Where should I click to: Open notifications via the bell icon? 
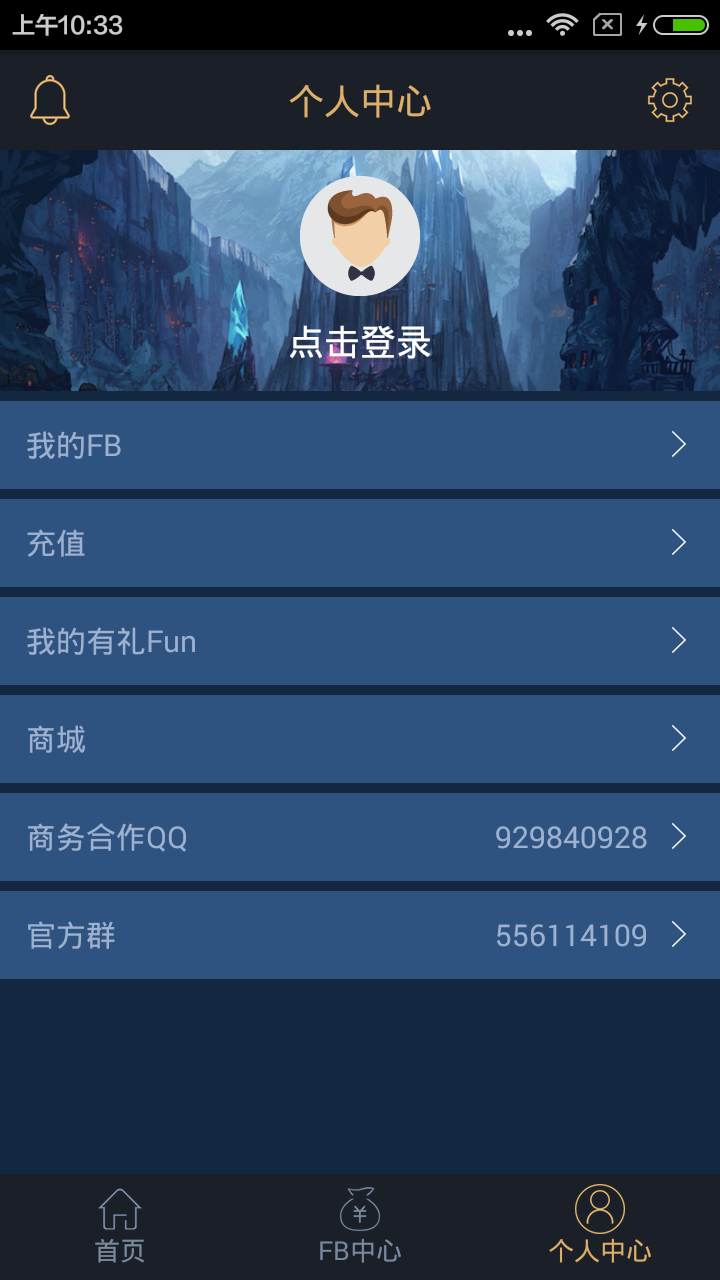click(52, 99)
